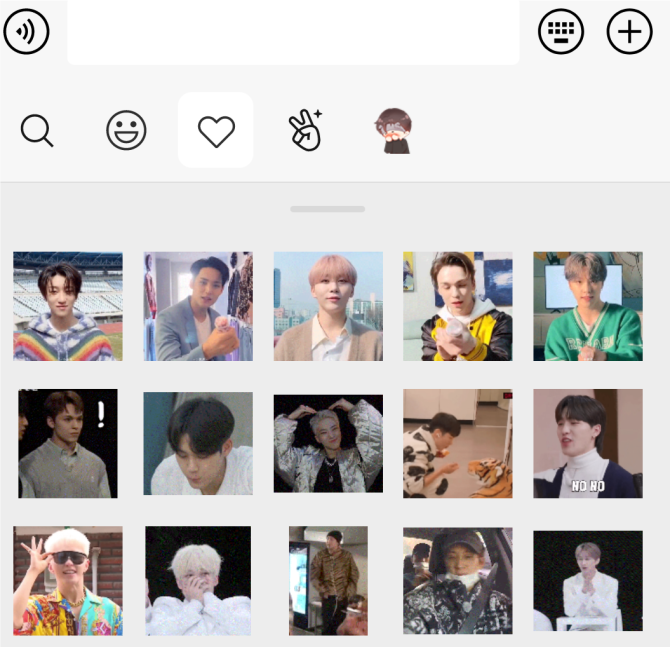This screenshot has height=647, width=670.
Task: Open the cartoon character sticker pack tab
Action: (x=395, y=130)
